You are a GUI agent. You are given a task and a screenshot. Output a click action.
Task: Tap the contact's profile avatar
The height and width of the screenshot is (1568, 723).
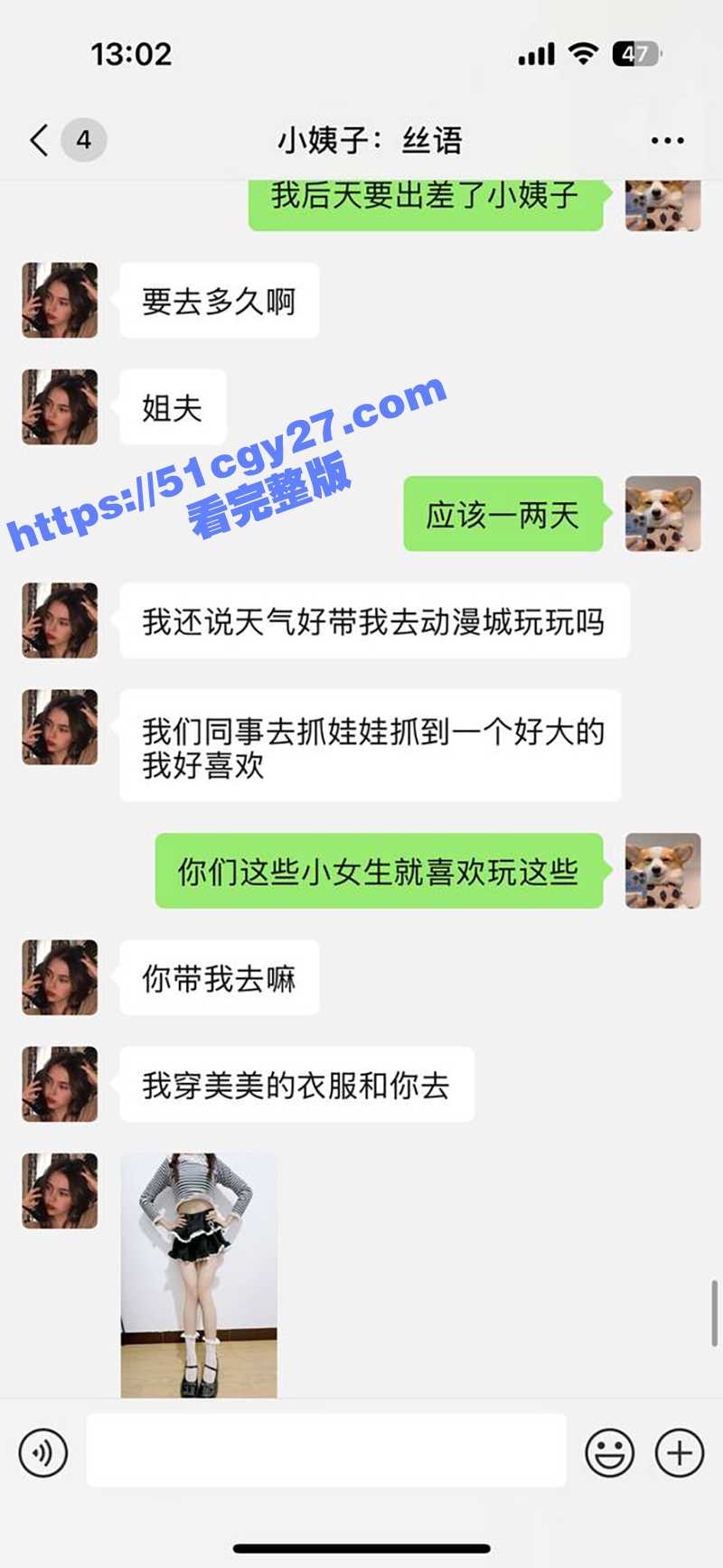coord(59,301)
